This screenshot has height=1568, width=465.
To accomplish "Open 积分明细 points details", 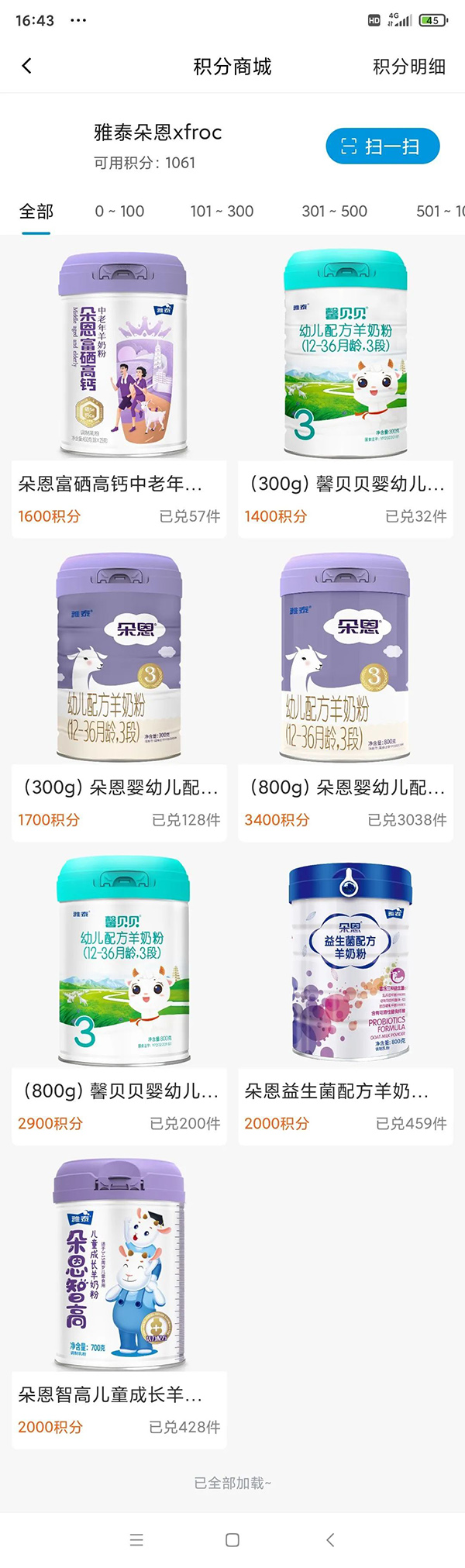I will tap(408, 67).
